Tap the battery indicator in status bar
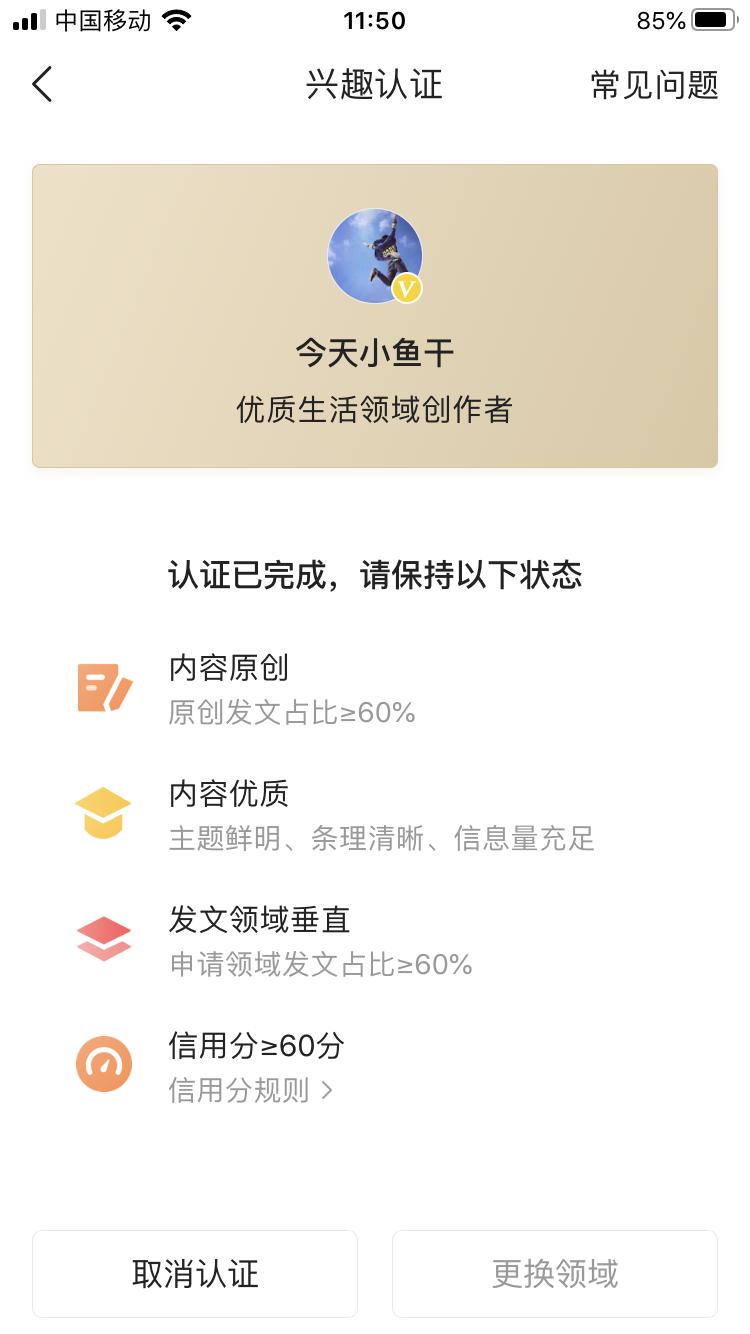 (x=714, y=20)
